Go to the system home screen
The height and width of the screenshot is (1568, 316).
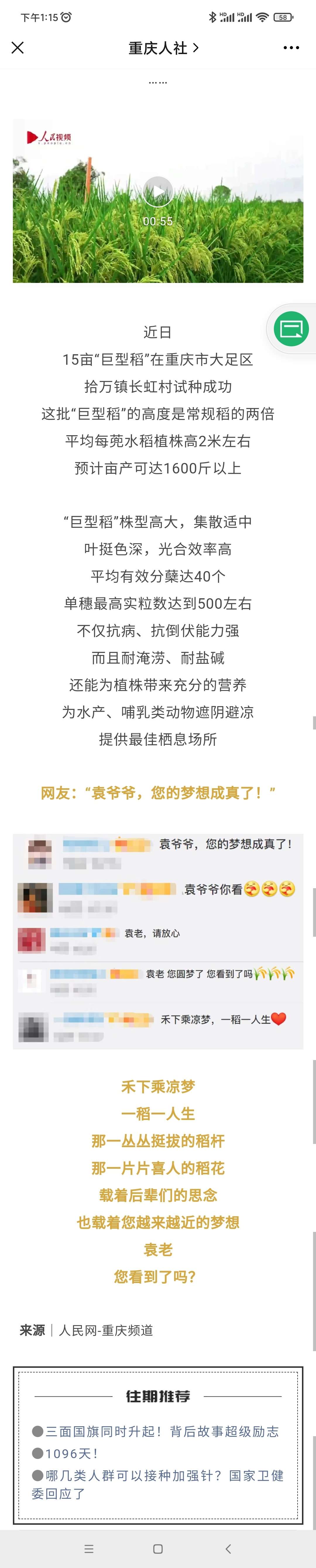coord(158,1548)
